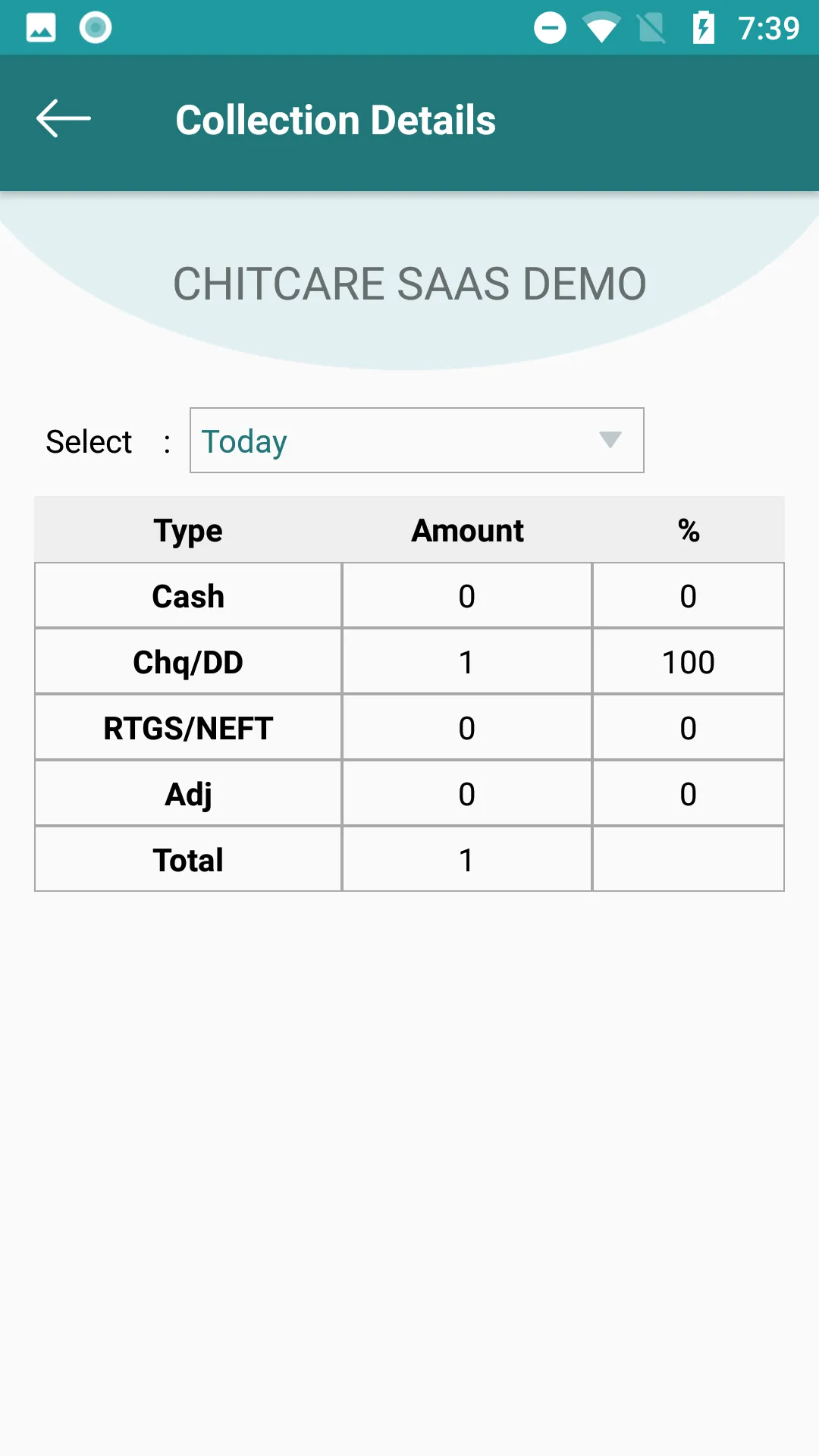Tap the 100 percentage value for Chq/DD

687,661
